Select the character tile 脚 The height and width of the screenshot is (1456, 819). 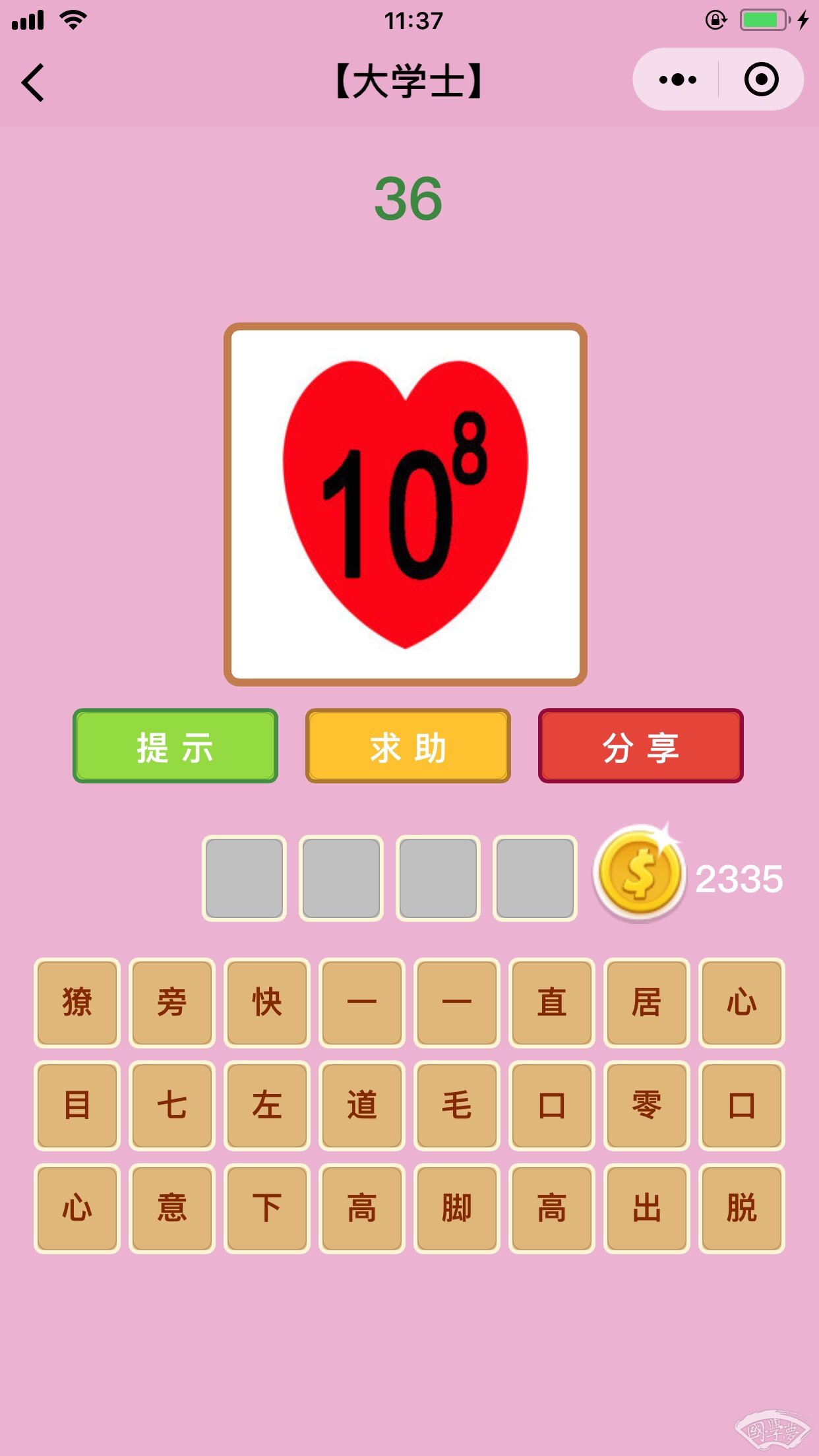pos(457,1208)
